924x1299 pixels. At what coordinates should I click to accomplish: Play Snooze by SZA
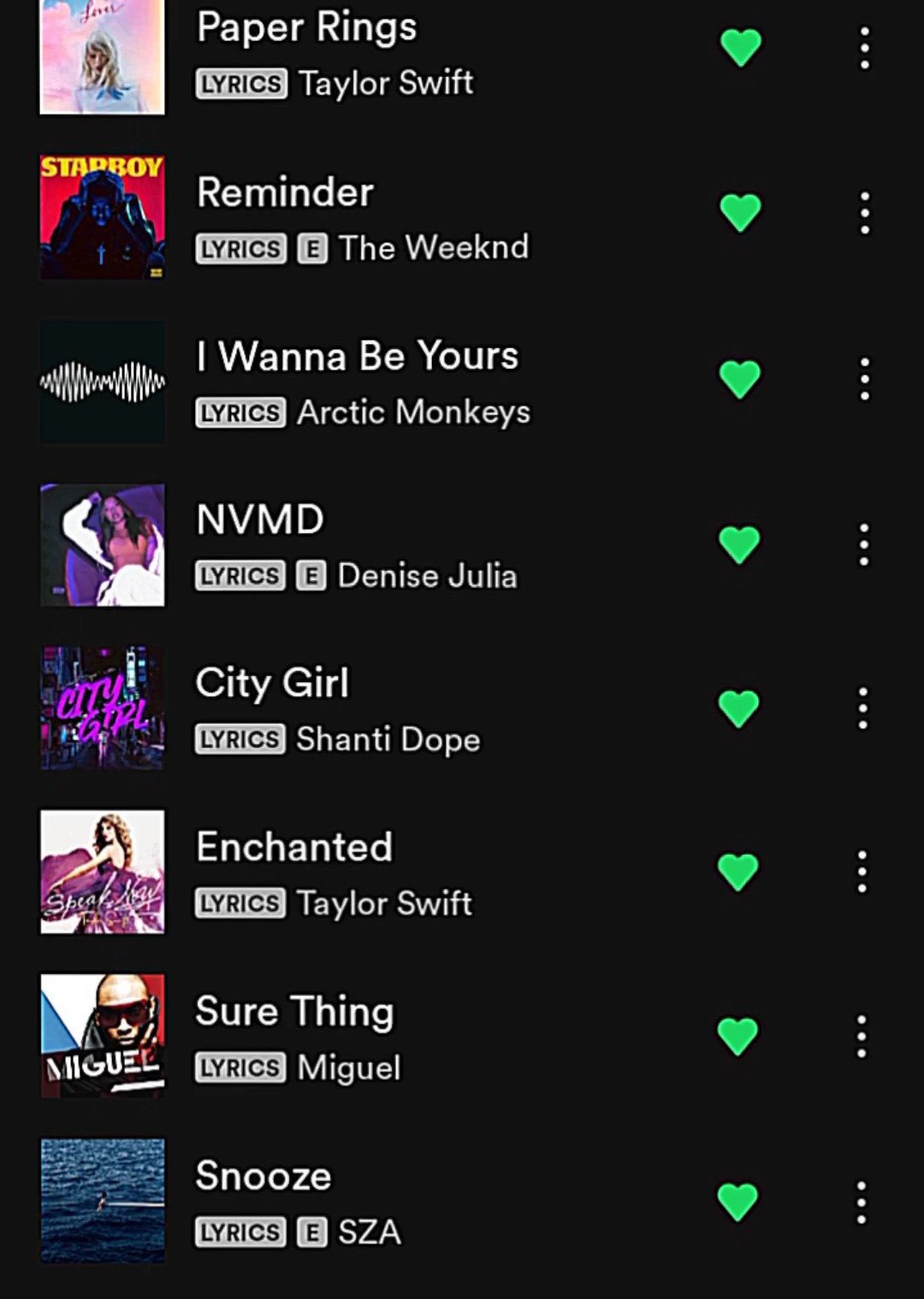[x=263, y=1176]
